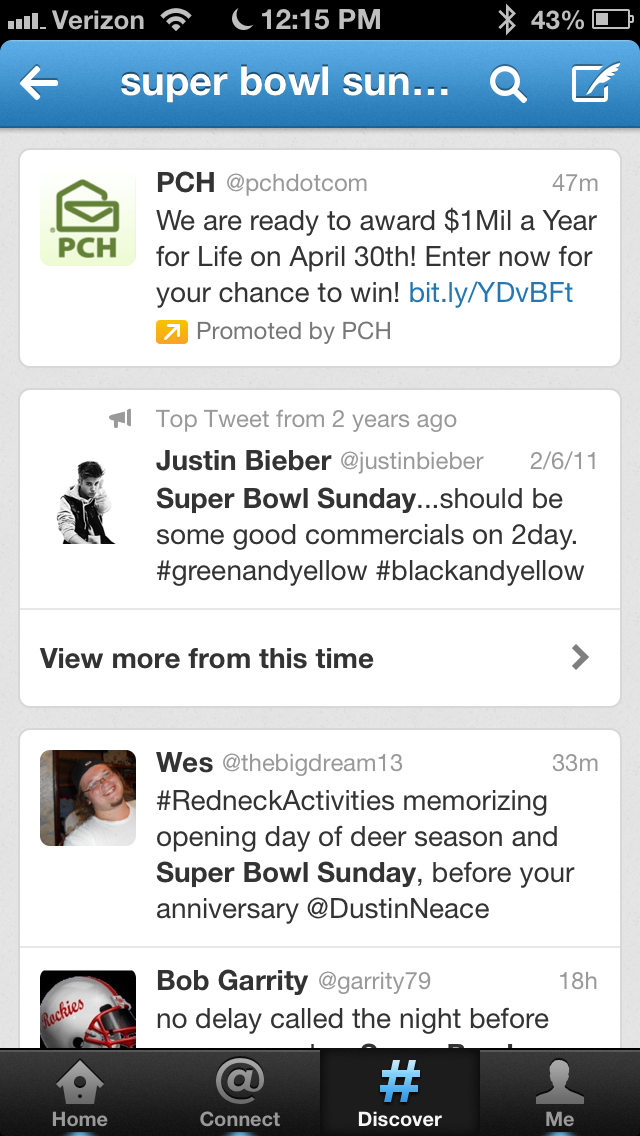Open the search magnifier icon
640x1136 pixels.
(x=507, y=84)
